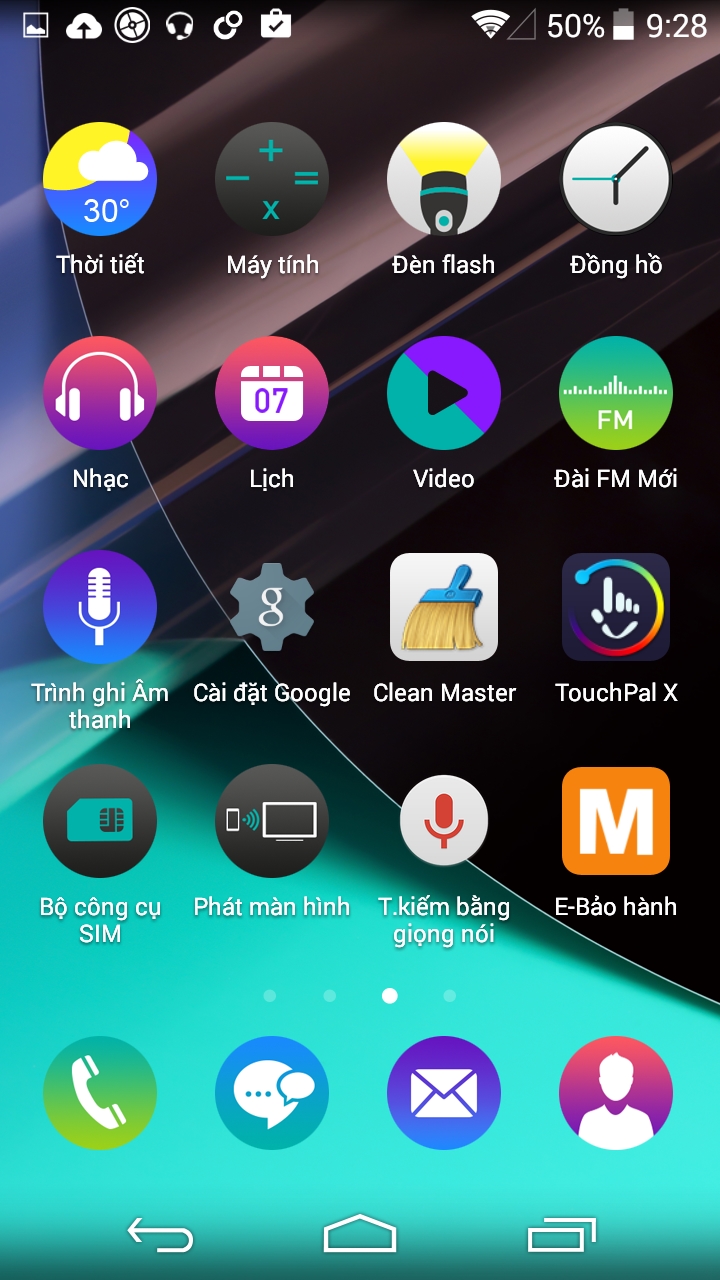
Task: Start T.kiếm bằng giọng nói voice search
Action: [x=444, y=822]
